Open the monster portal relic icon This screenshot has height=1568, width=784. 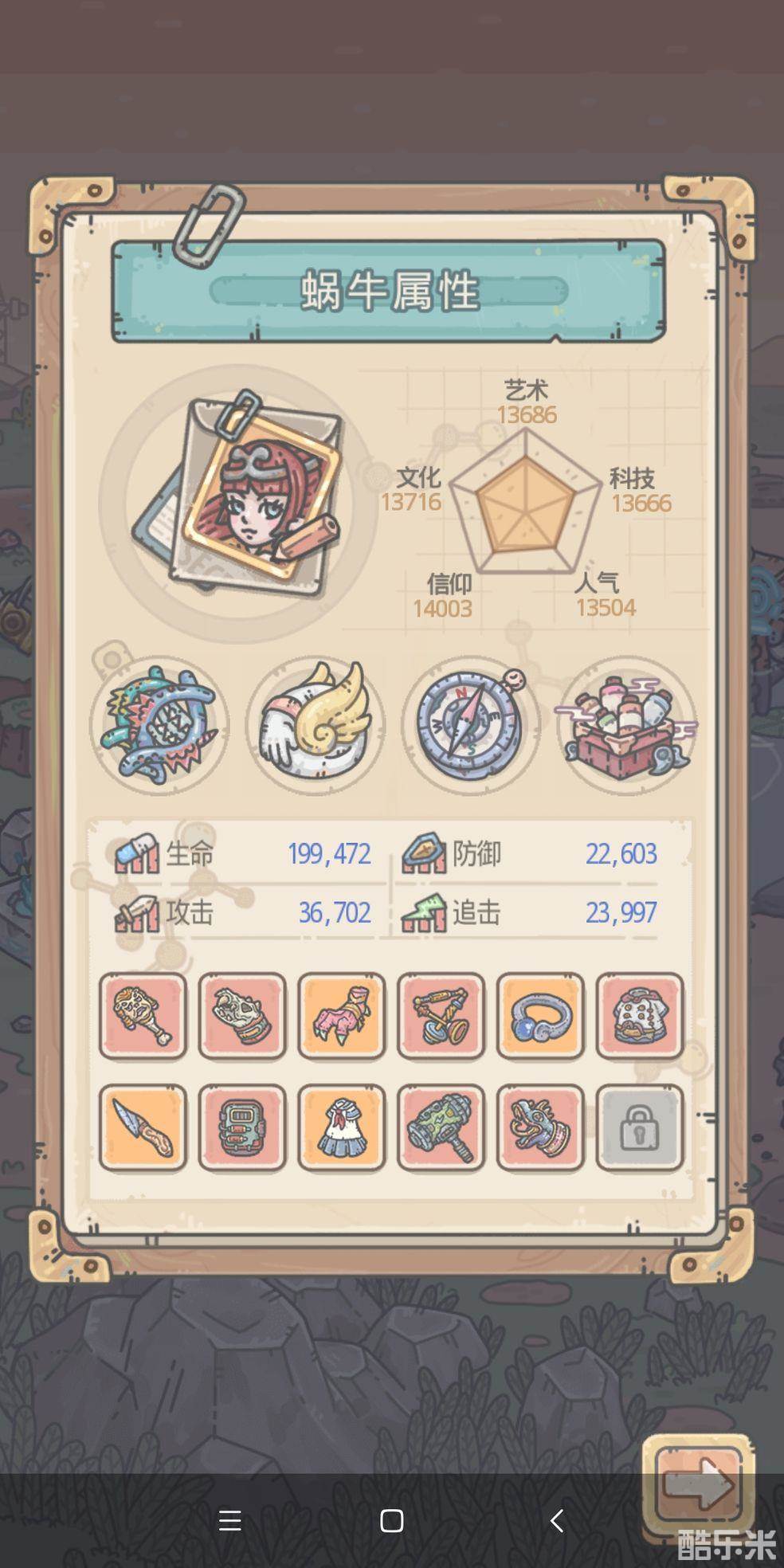point(159,725)
